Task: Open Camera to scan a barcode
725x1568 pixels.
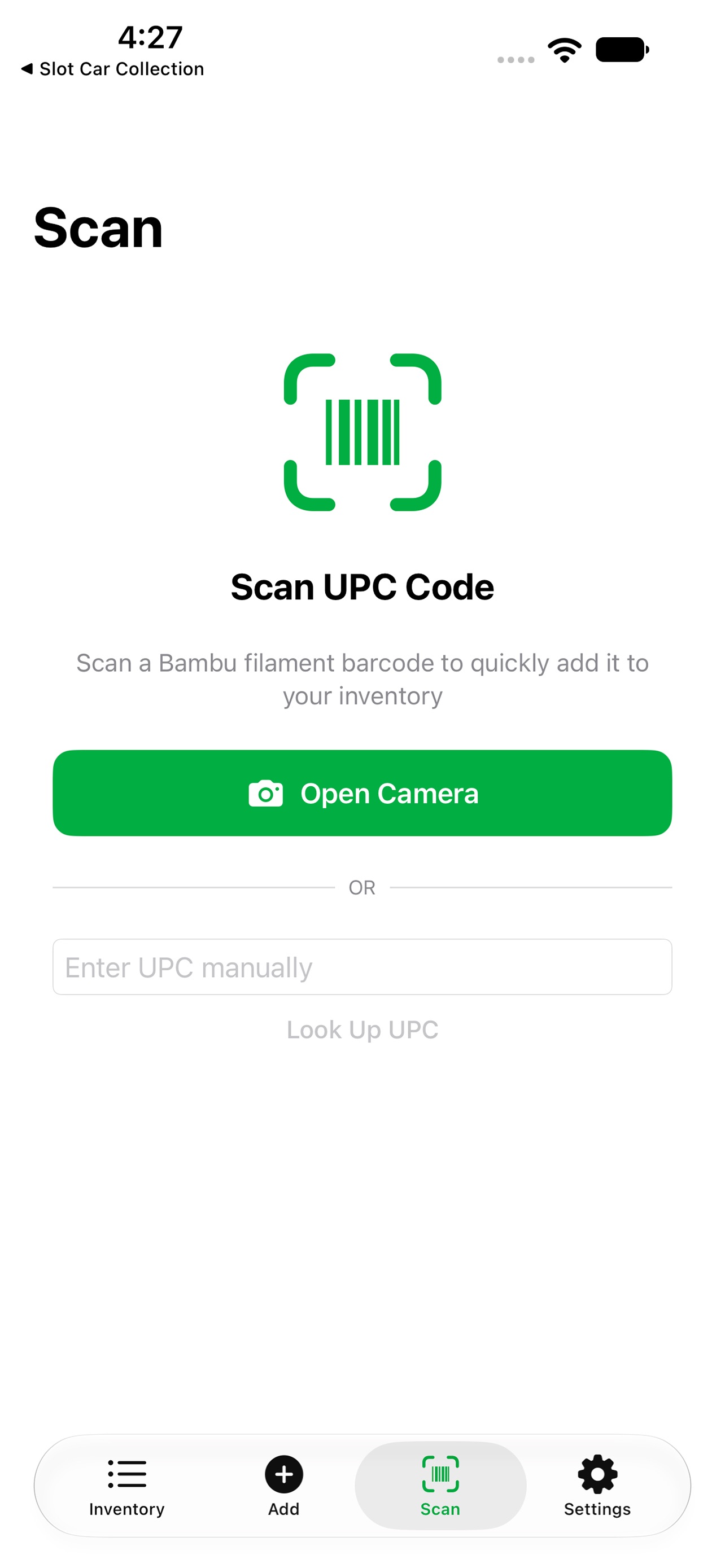Action: coord(362,793)
